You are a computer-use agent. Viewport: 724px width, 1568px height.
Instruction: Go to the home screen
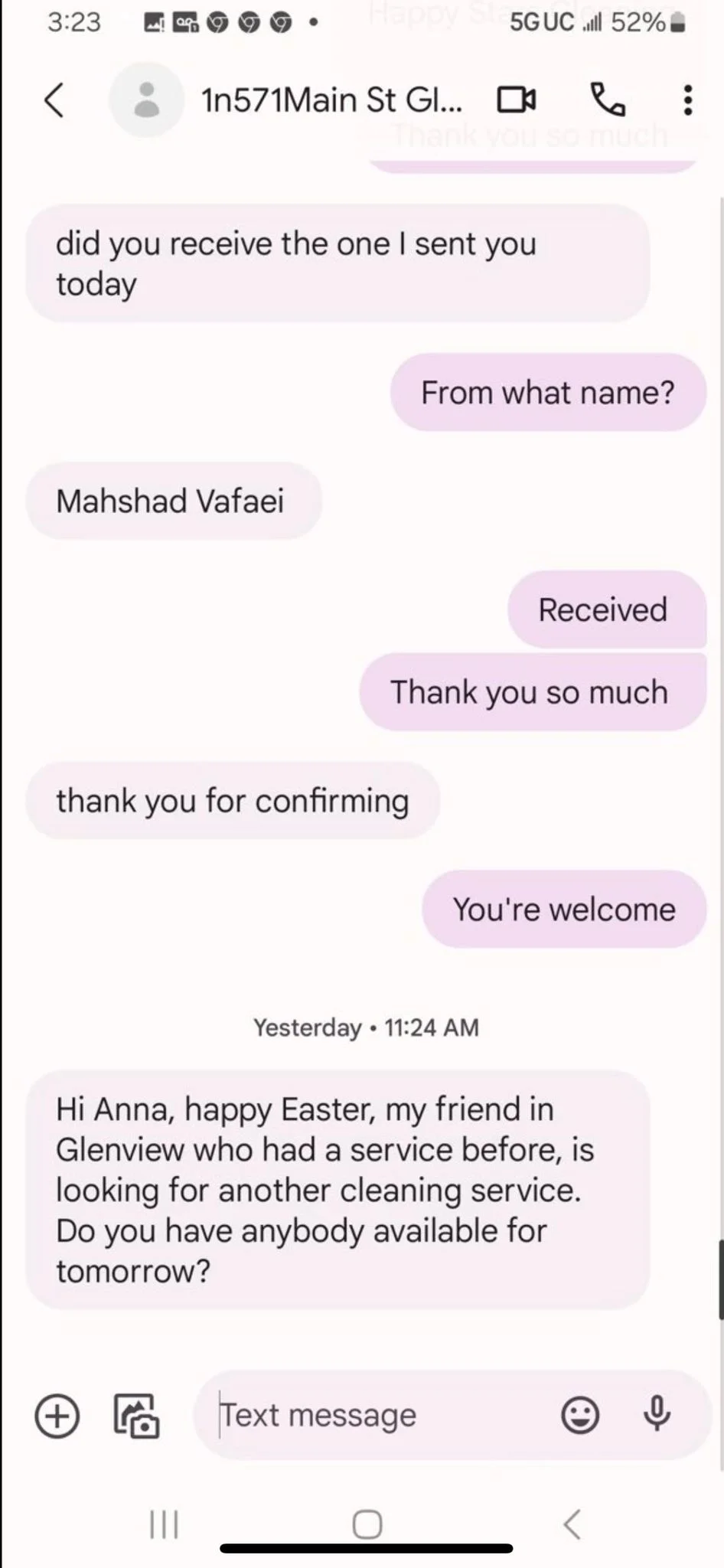tap(367, 1524)
